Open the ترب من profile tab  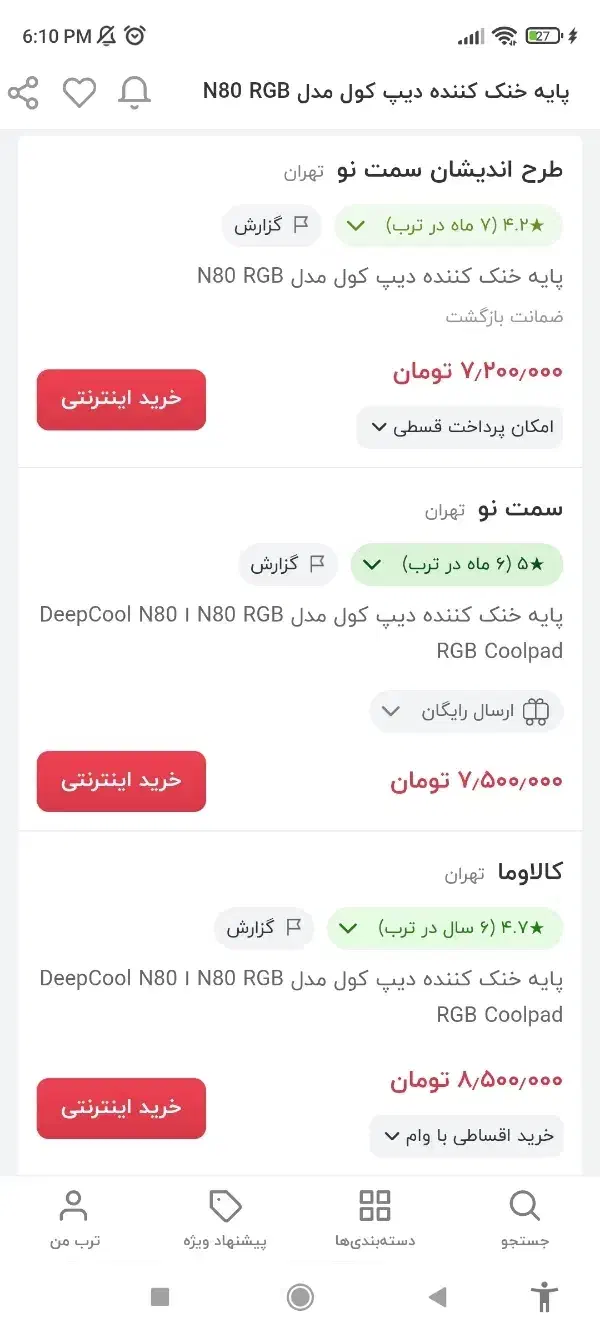[x=75, y=1219]
